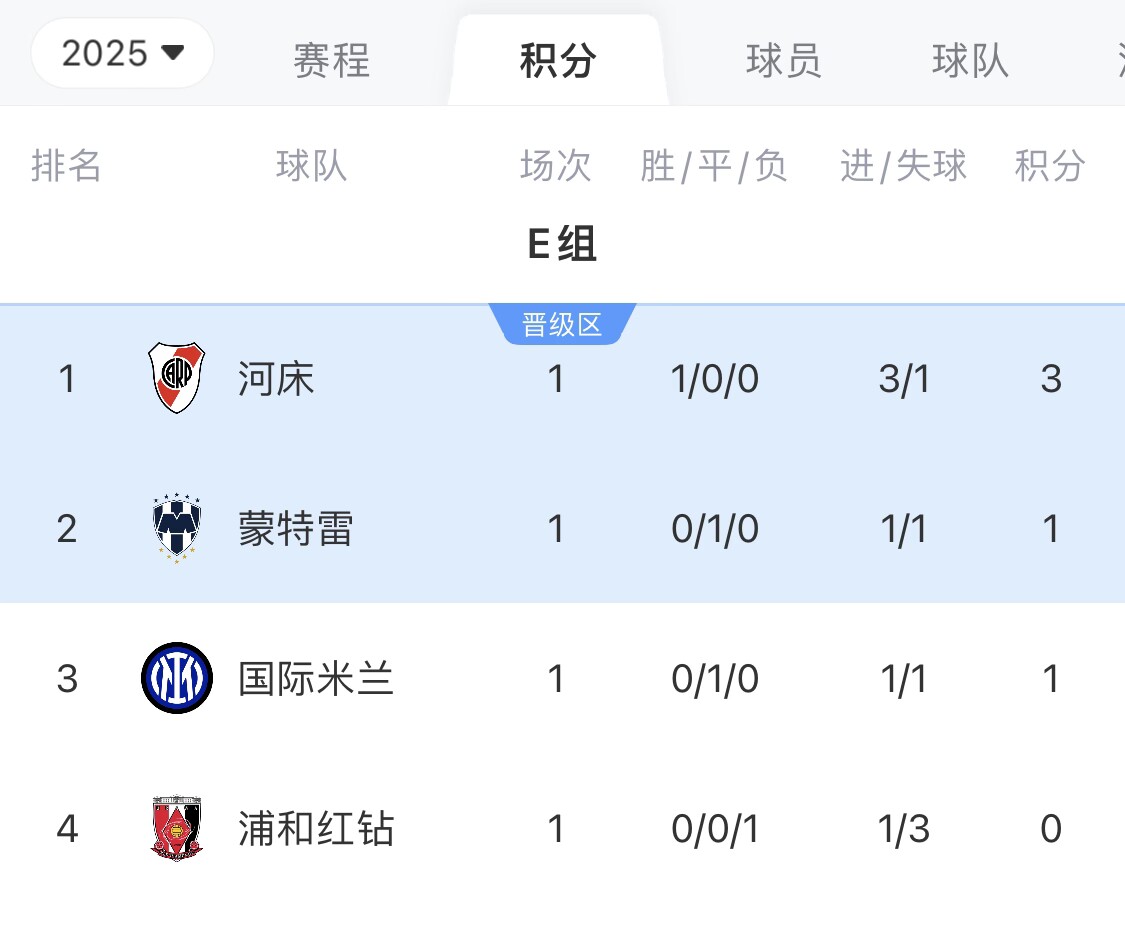Image resolution: width=1125 pixels, height=929 pixels.
Task: Open the 蒙特雷 team row
Action: [x=295, y=529]
